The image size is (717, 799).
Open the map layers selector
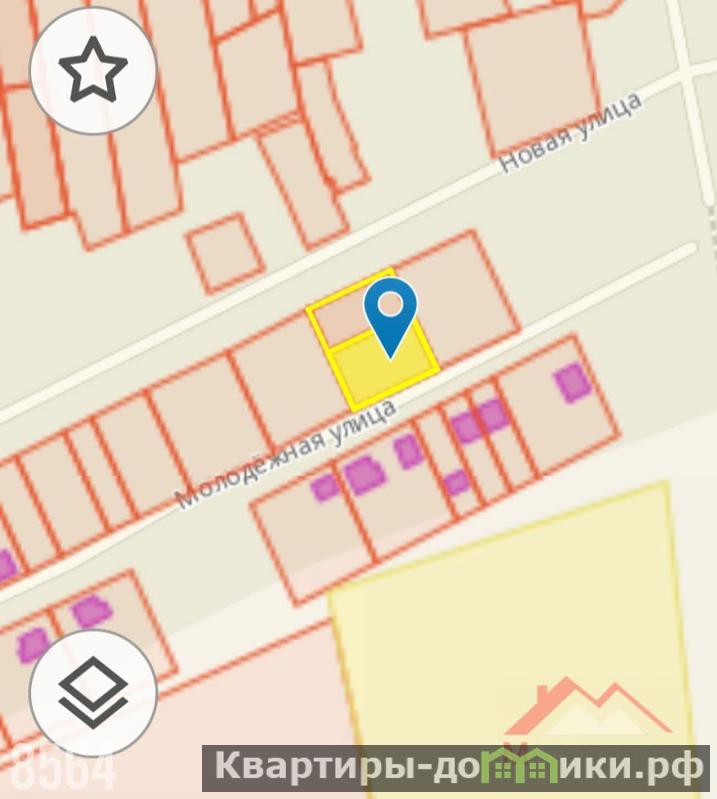(93, 693)
